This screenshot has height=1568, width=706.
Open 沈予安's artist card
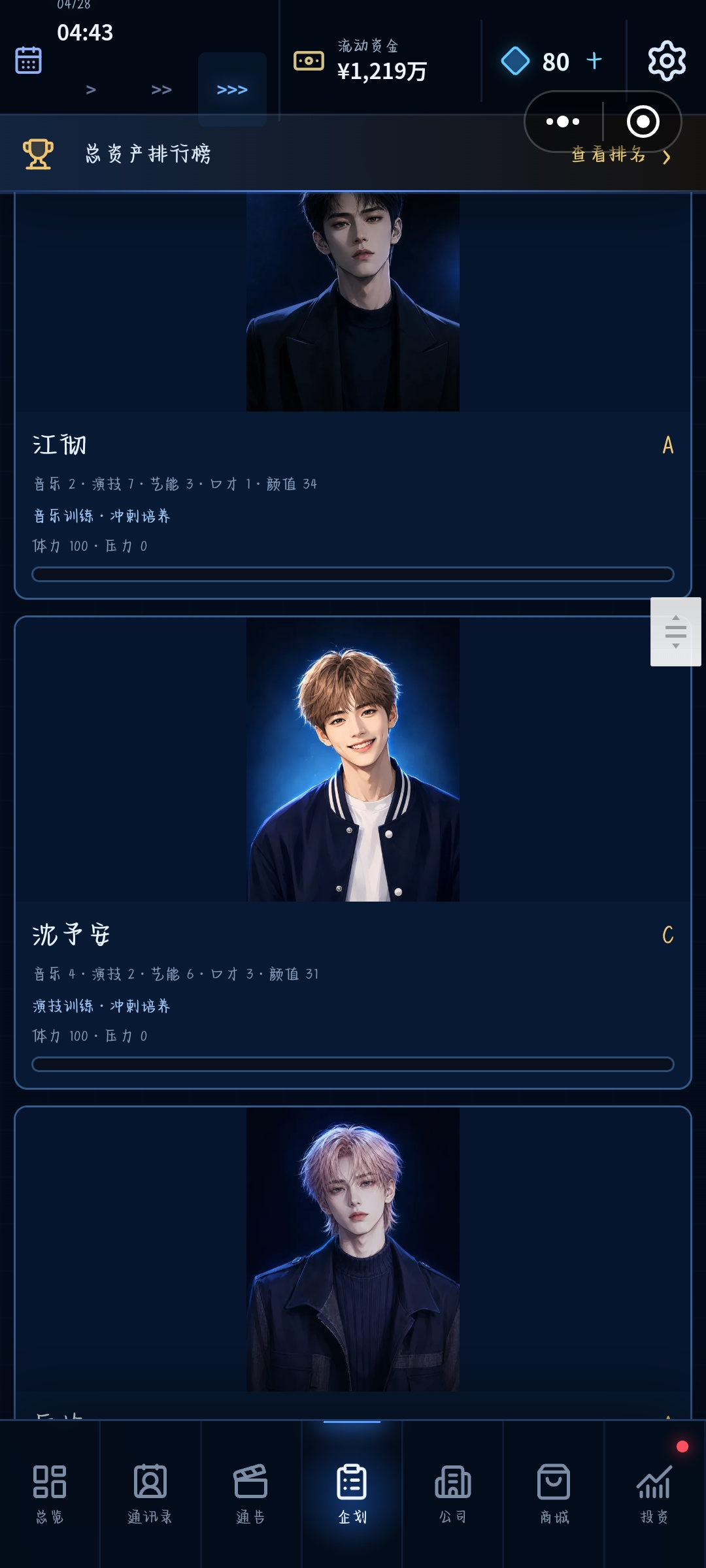point(353,853)
